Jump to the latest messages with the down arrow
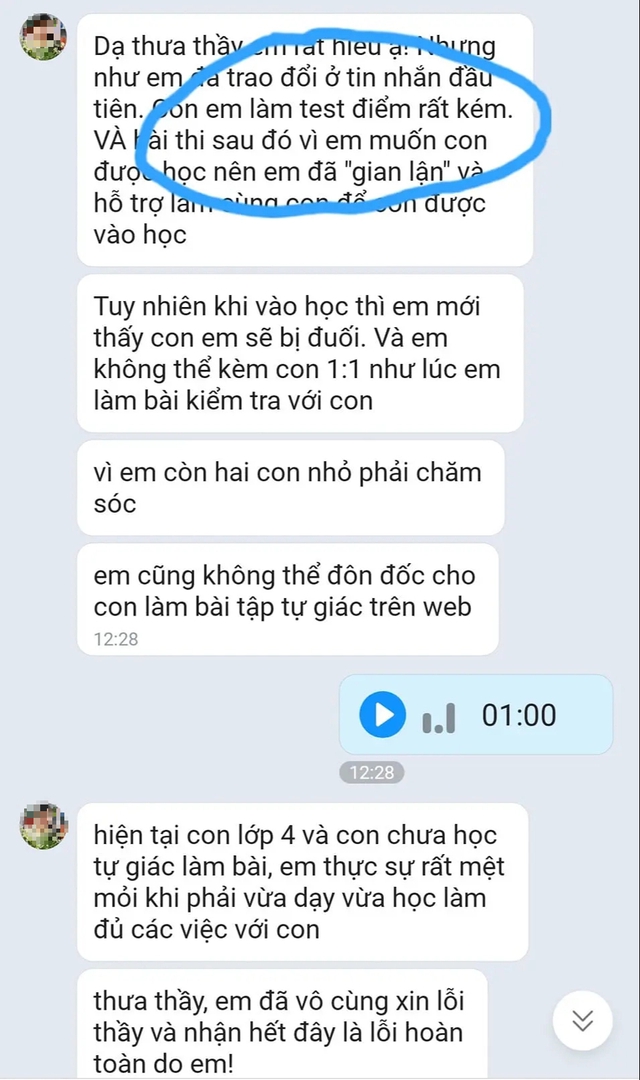Viewport: 640px width, 1080px height. pos(583,1021)
